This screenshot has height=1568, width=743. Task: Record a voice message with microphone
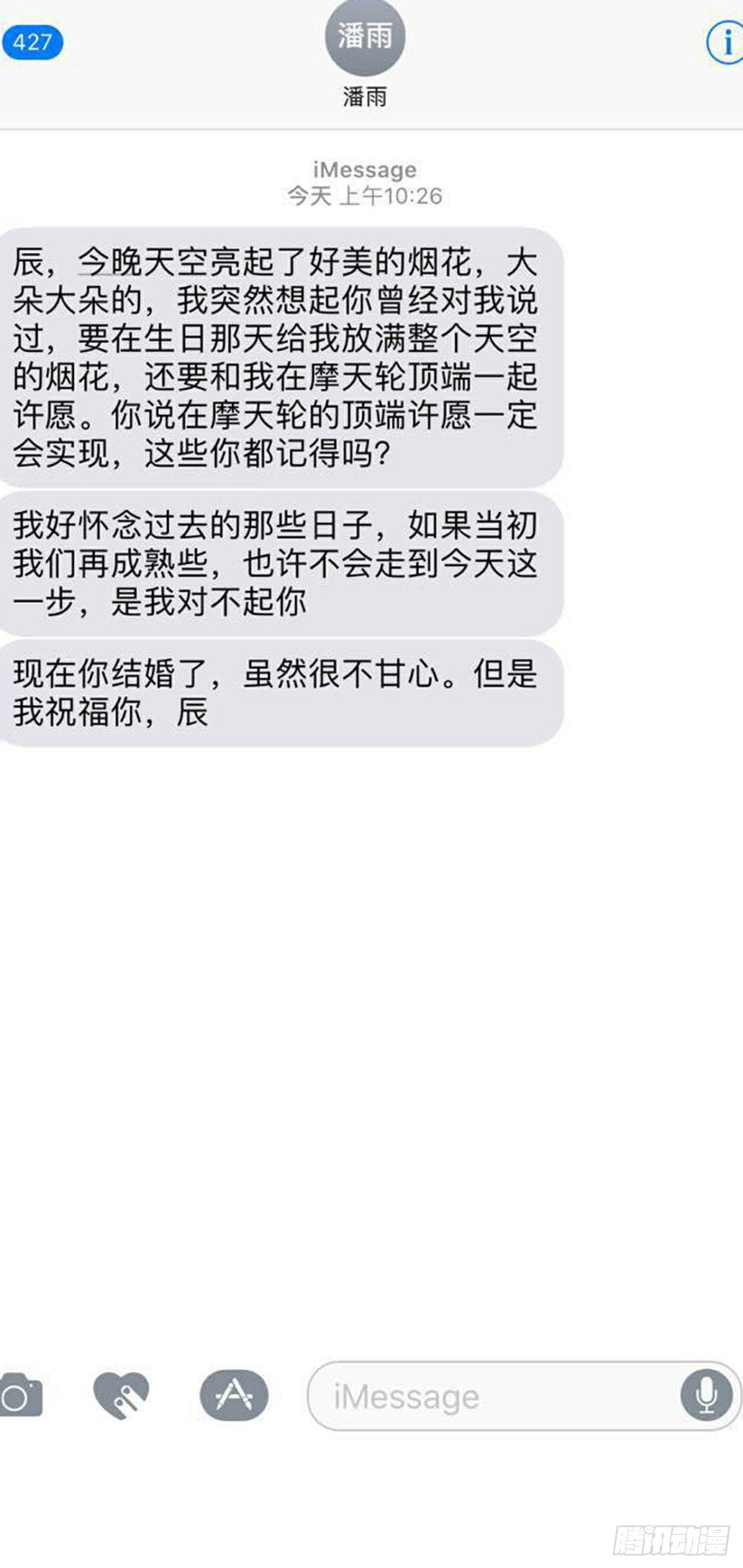point(706,1396)
